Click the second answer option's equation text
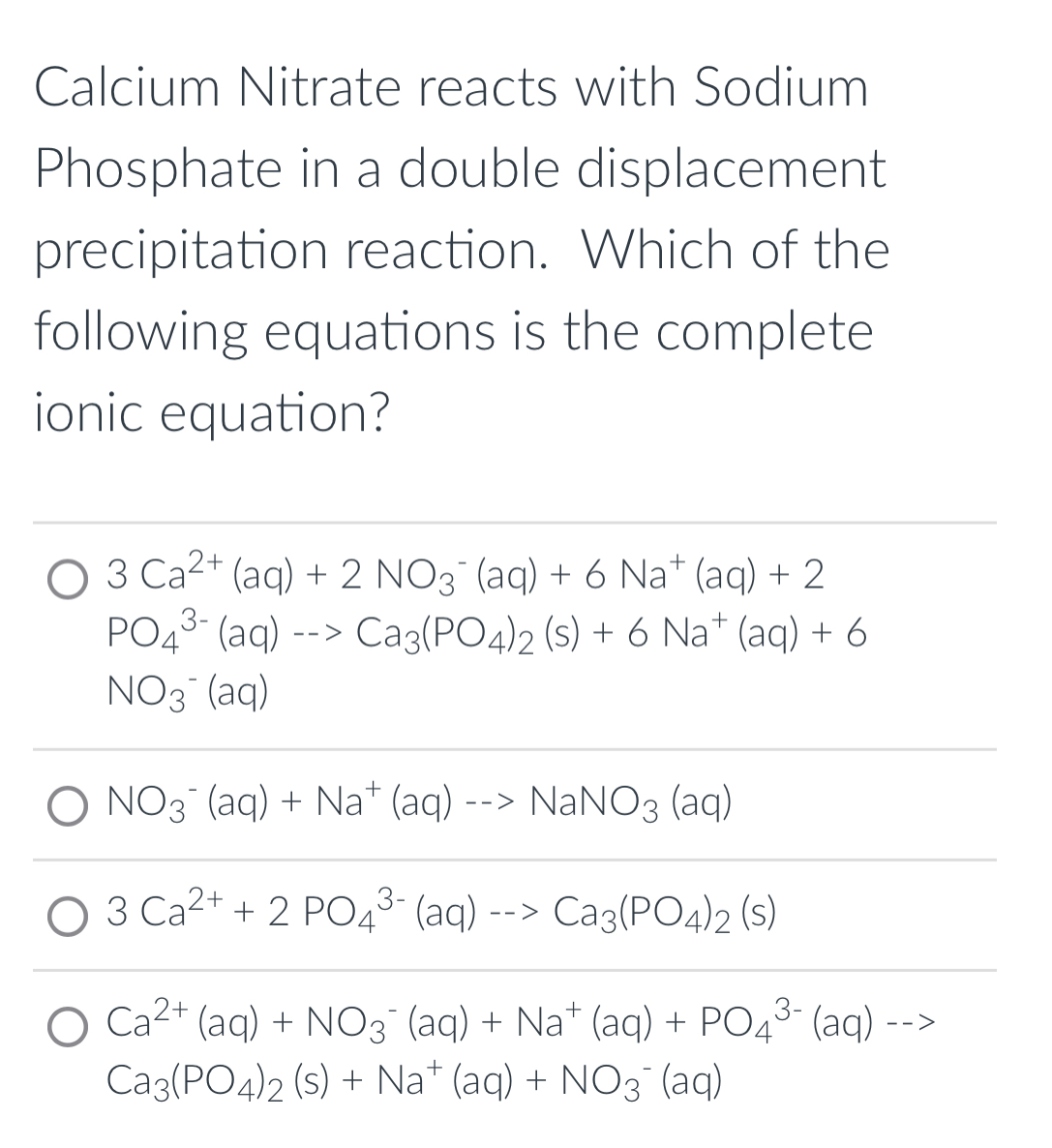Viewport: 1052px width, 1148px height. 416,802
